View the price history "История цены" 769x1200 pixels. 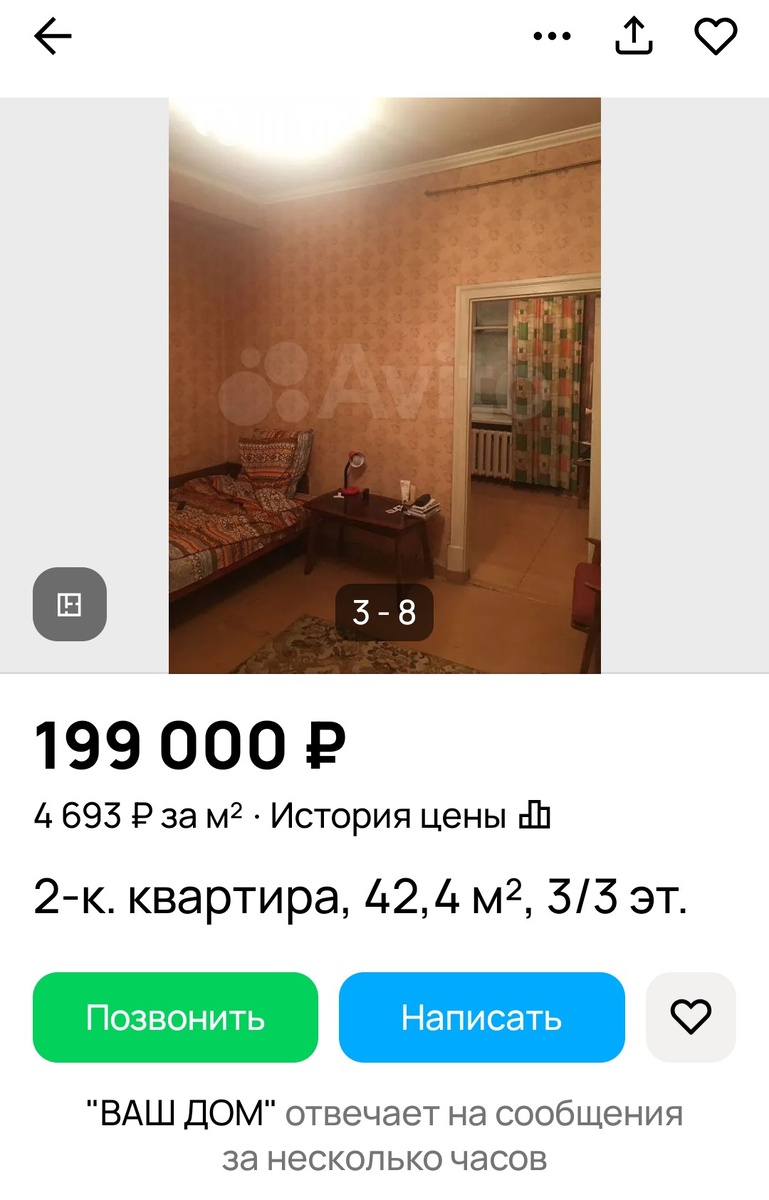(410, 817)
